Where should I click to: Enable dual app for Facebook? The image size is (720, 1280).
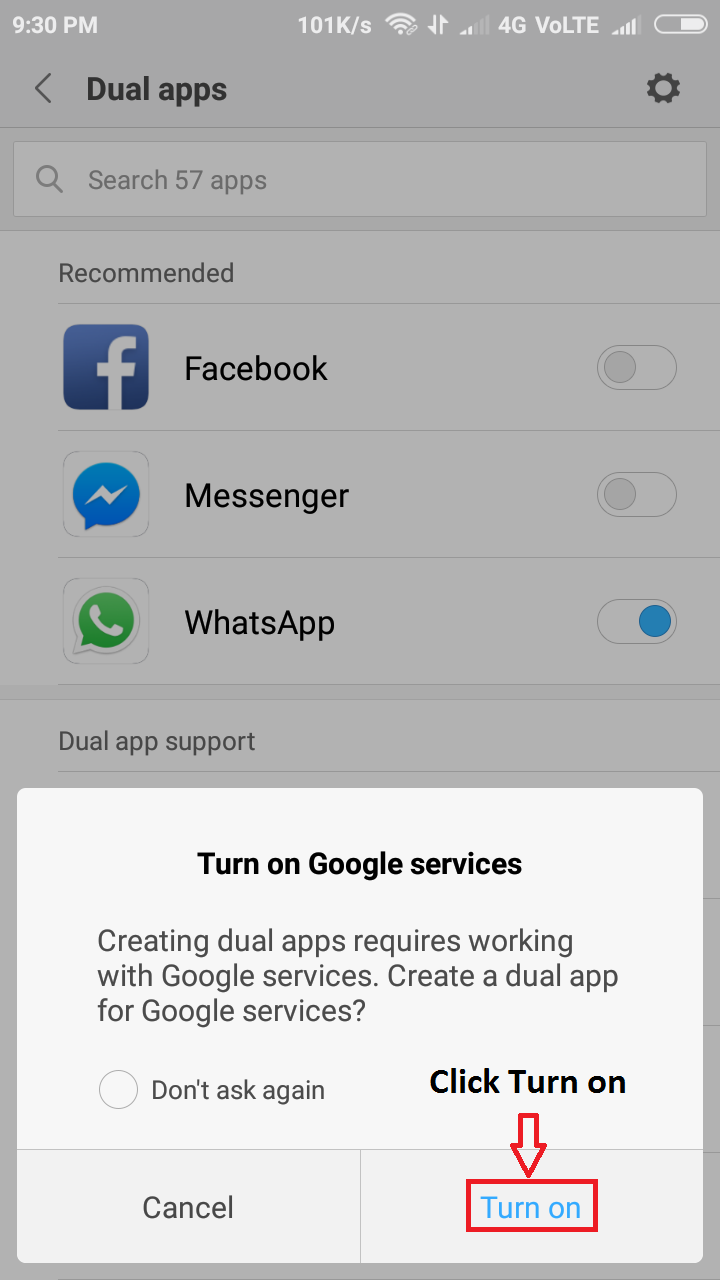coord(636,368)
